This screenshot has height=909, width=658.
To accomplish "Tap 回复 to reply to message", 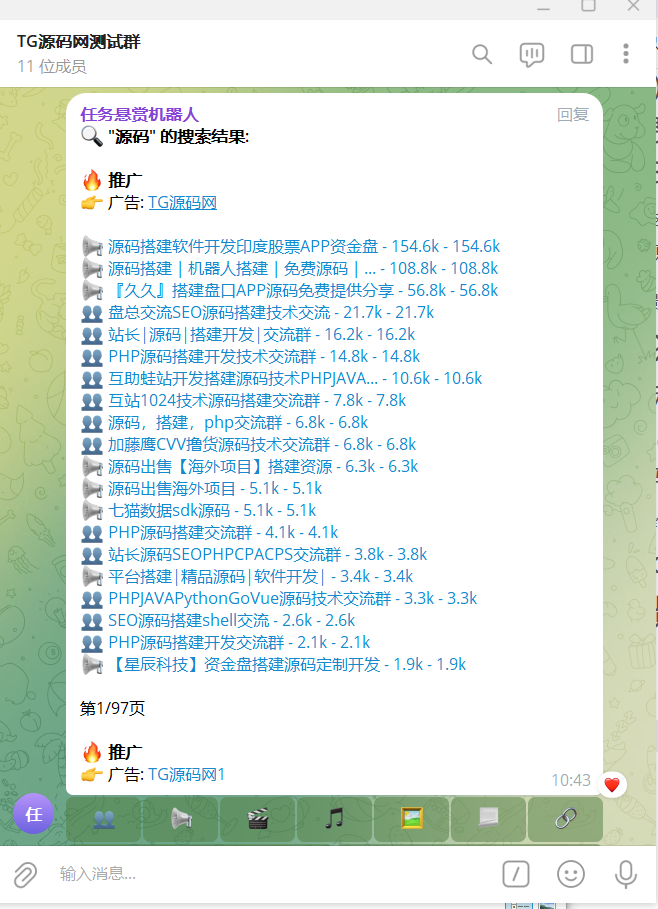I will click(573, 114).
